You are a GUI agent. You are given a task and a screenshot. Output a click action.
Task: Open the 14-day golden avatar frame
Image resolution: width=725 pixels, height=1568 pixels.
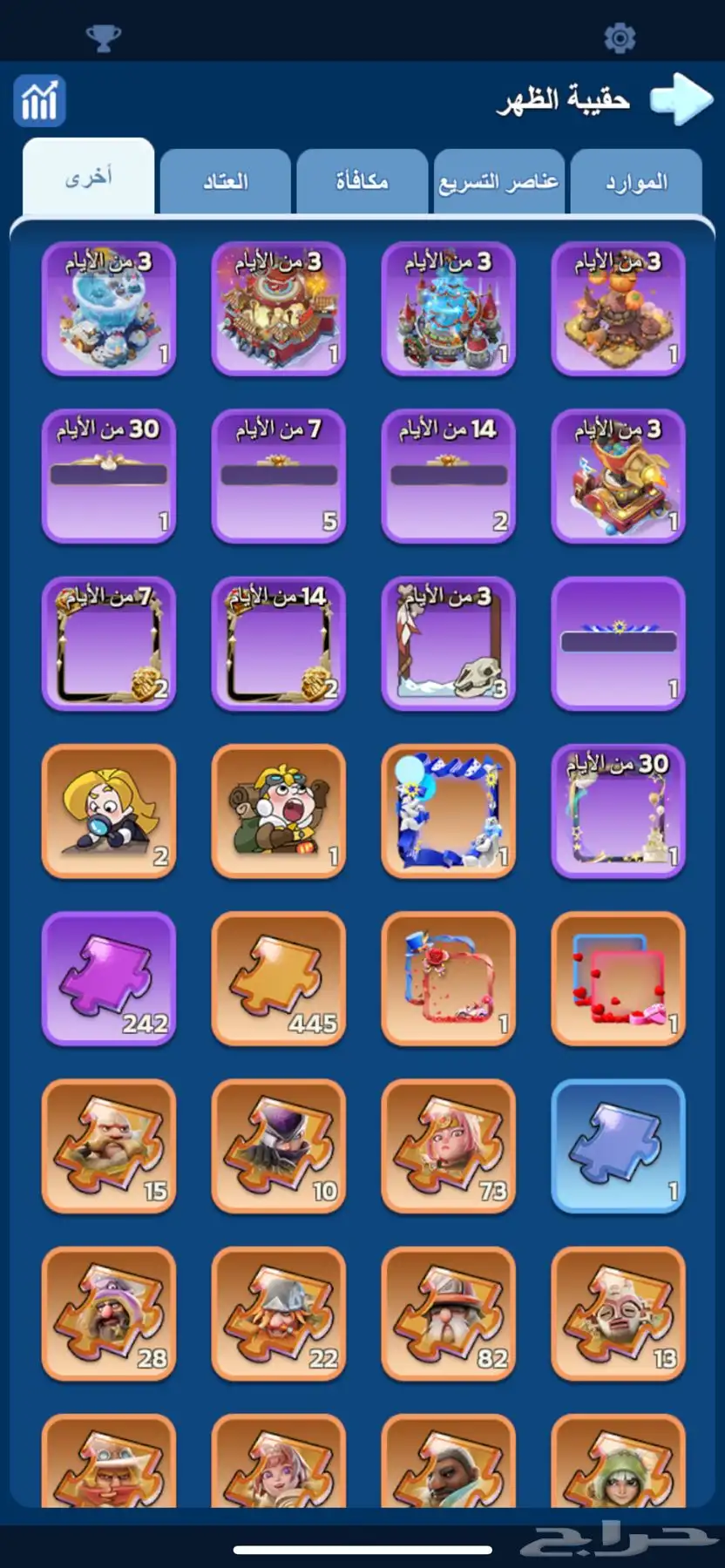point(279,644)
